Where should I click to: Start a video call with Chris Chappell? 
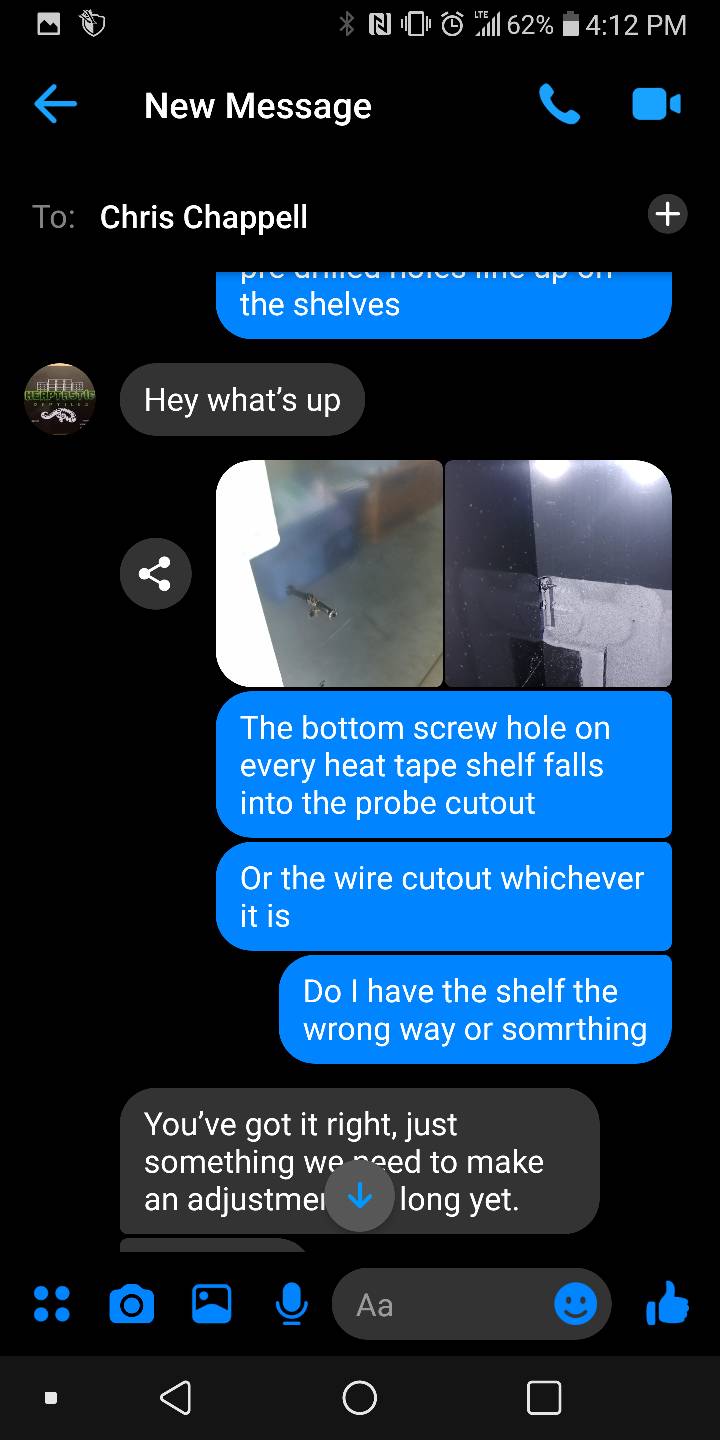coord(656,105)
